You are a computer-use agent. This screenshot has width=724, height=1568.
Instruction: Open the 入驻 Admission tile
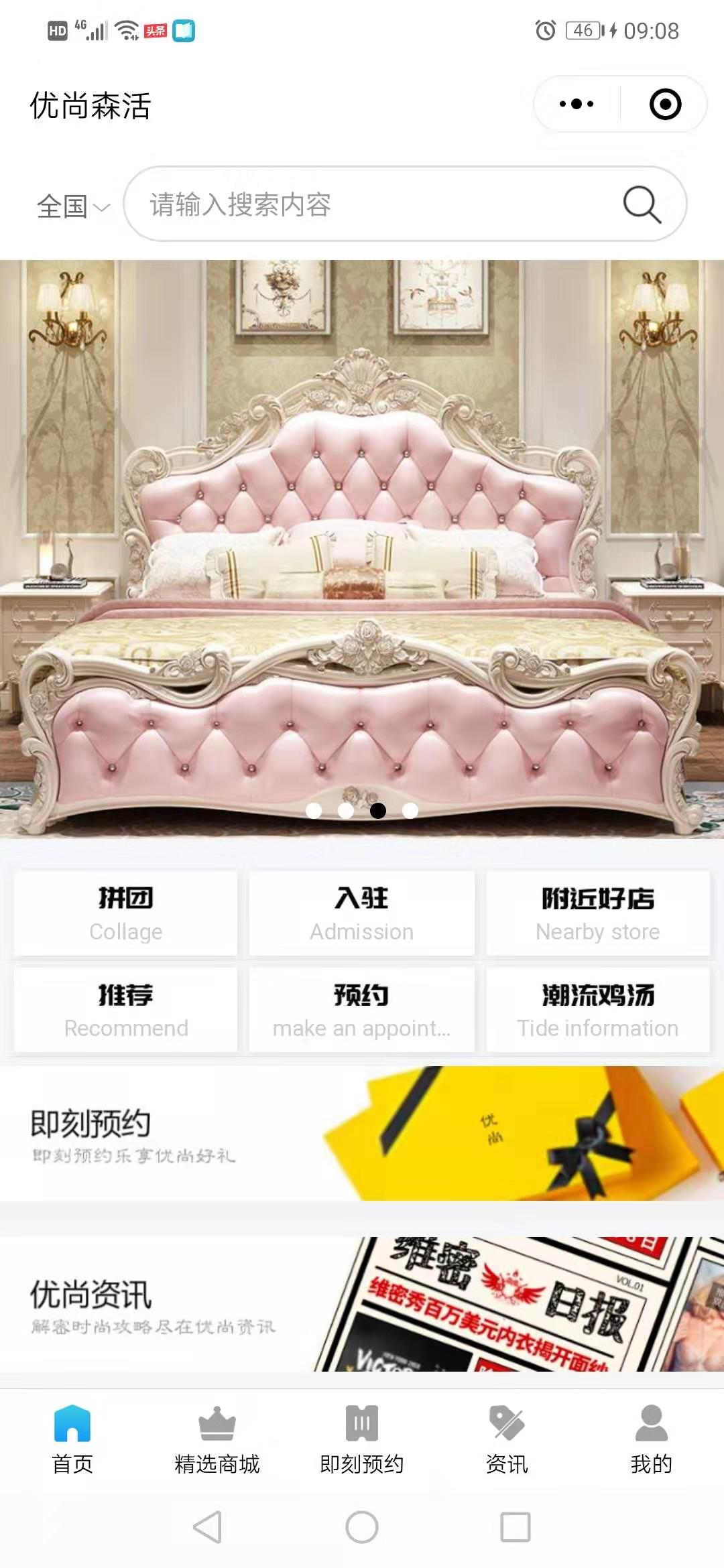click(362, 913)
